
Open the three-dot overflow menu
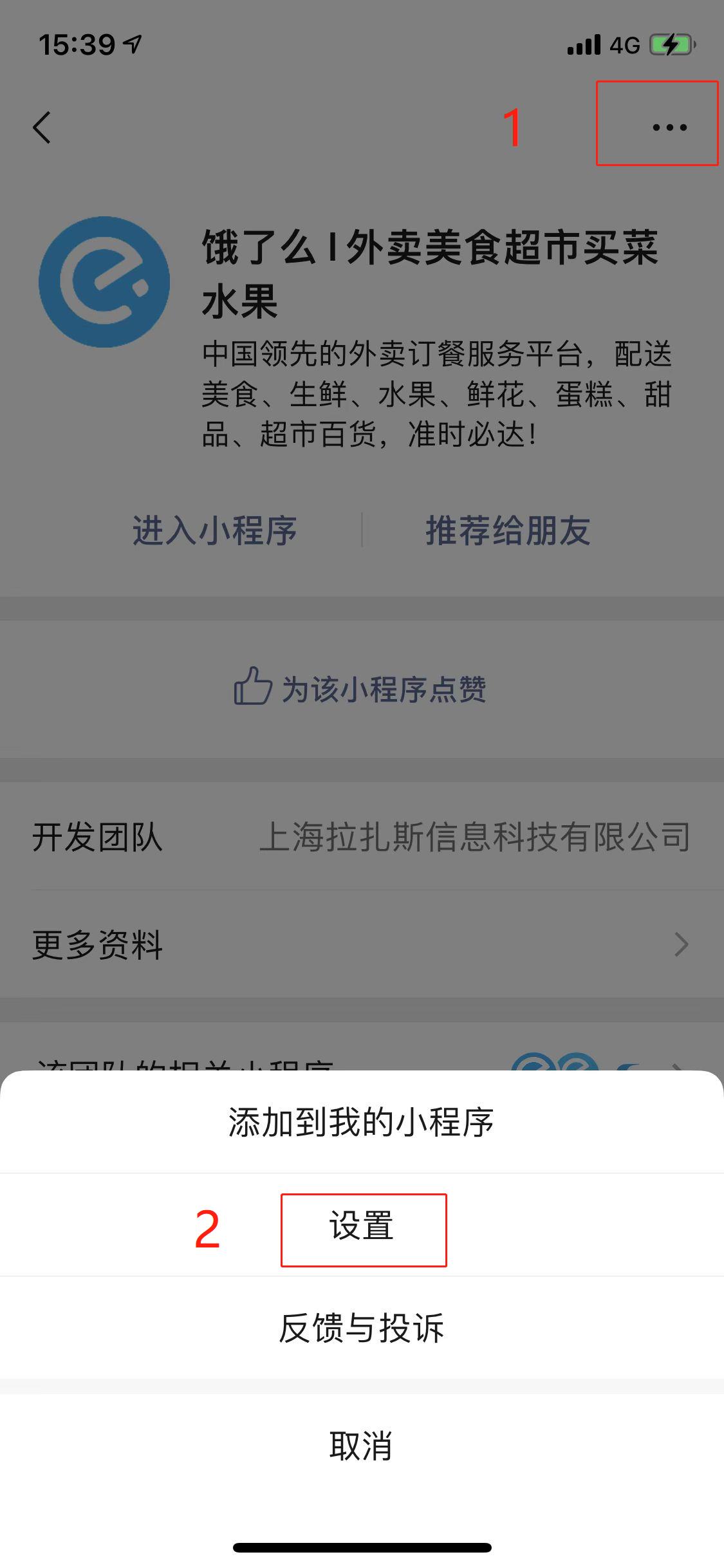click(x=669, y=127)
